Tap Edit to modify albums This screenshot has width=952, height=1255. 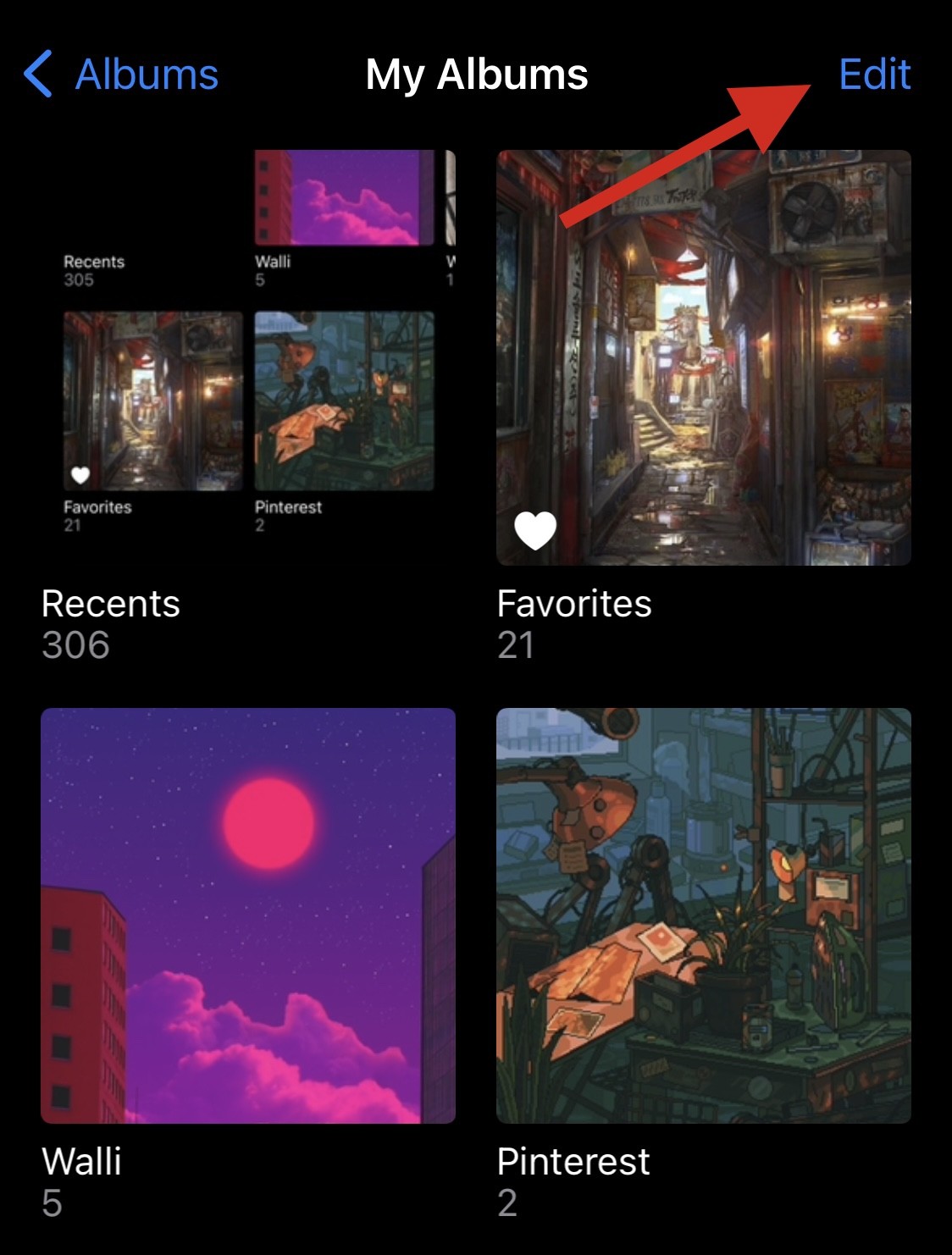874,75
